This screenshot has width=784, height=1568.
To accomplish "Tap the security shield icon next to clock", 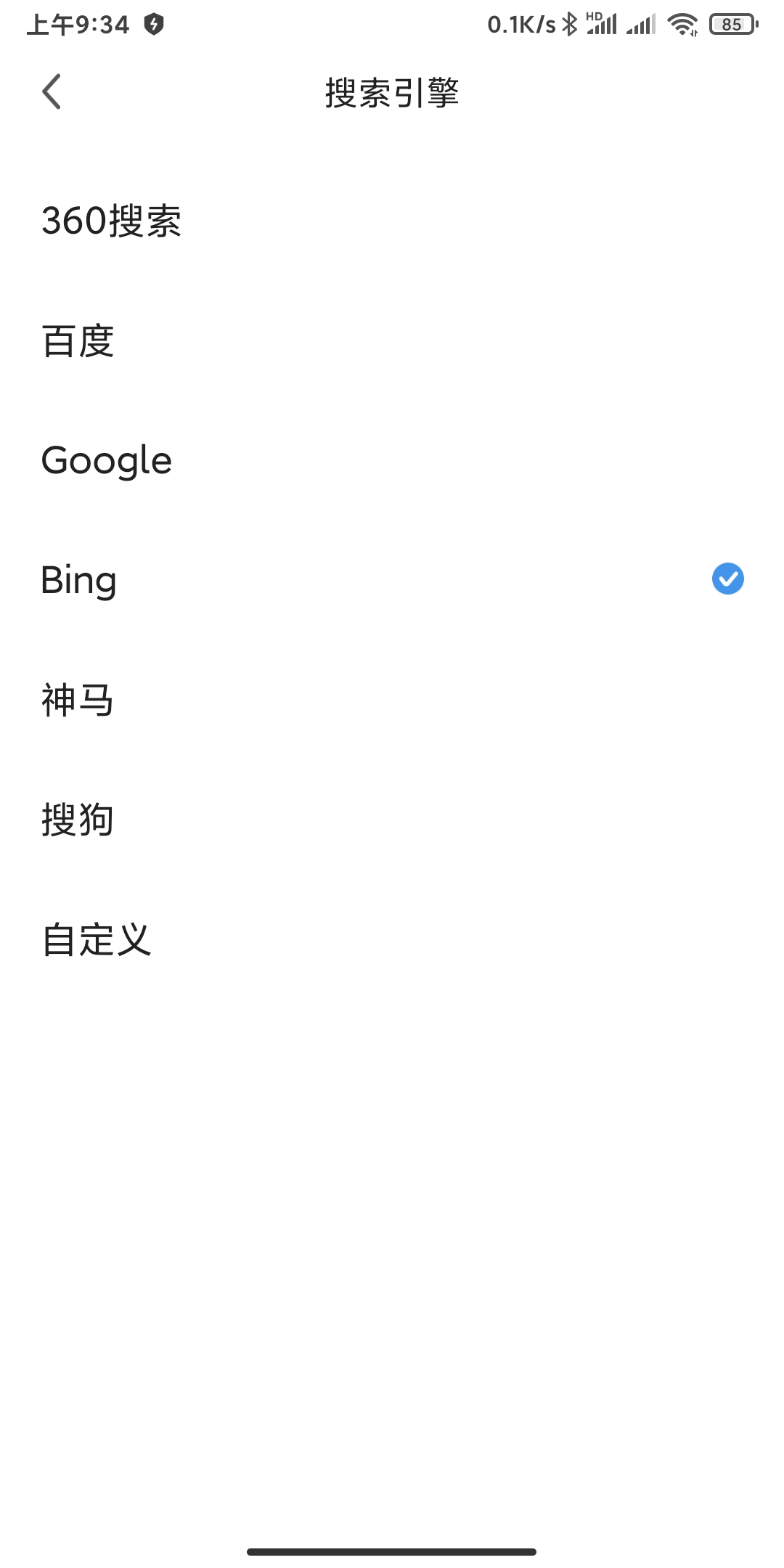I will pos(155,24).
